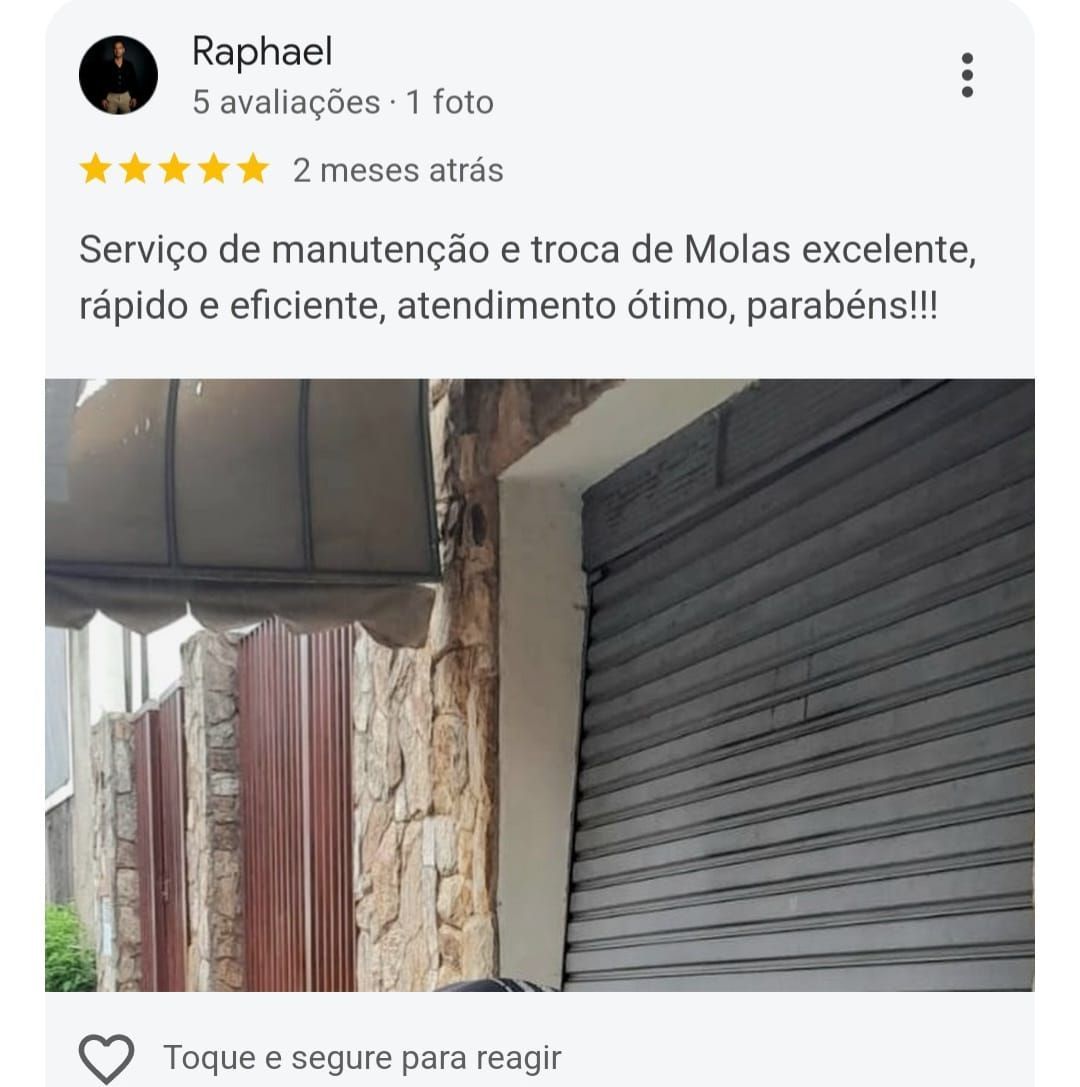Open the overflow menu on Raphael's review

click(x=966, y=75)
